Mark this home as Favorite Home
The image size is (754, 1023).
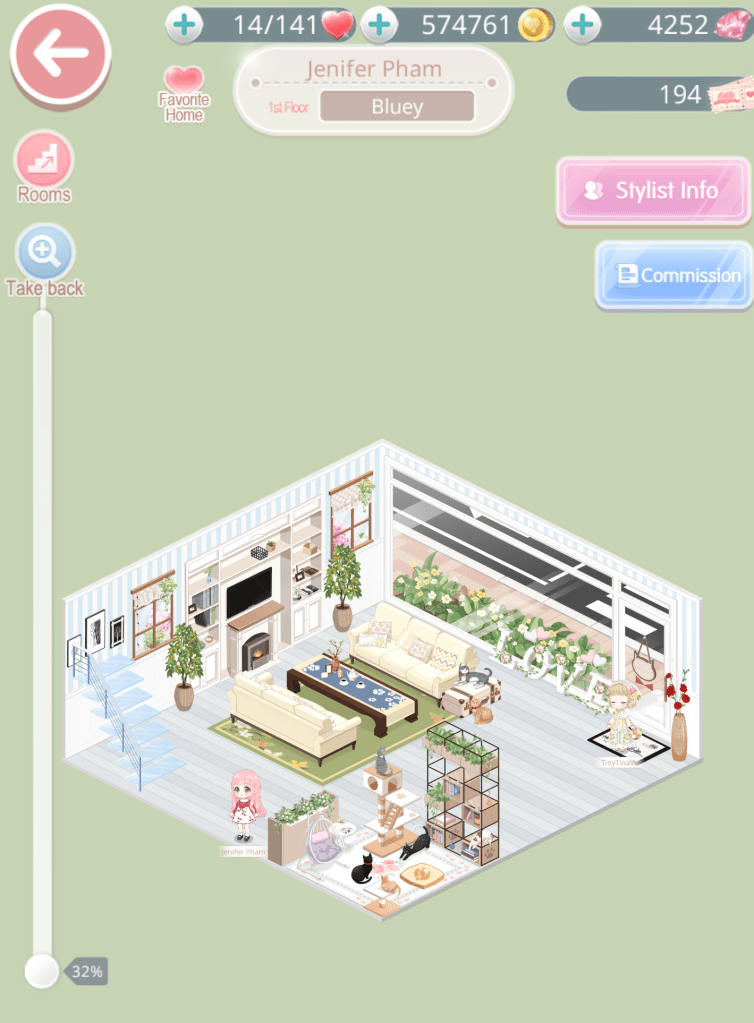tap(184, 92)
